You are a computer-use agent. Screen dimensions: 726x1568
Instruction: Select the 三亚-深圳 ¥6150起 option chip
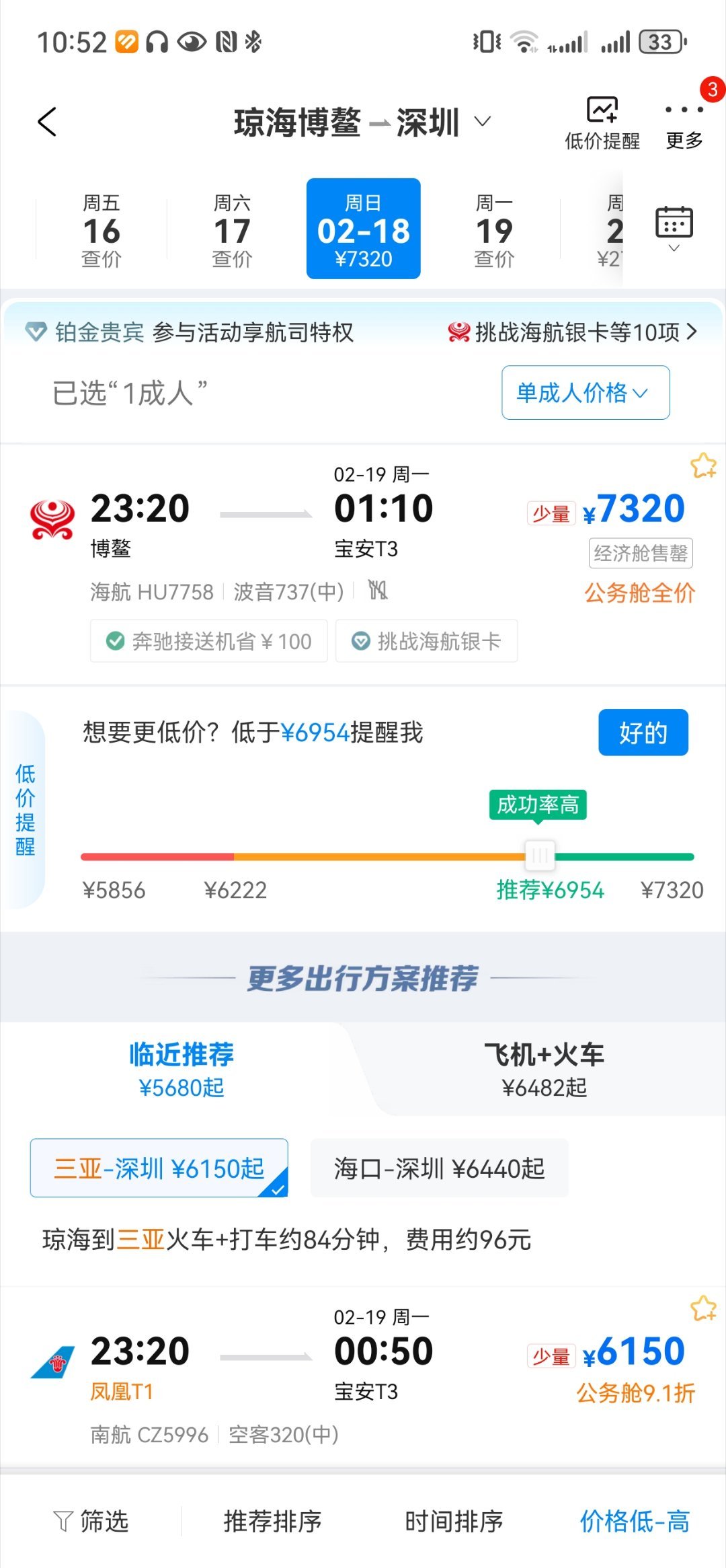coord(159,1168)
